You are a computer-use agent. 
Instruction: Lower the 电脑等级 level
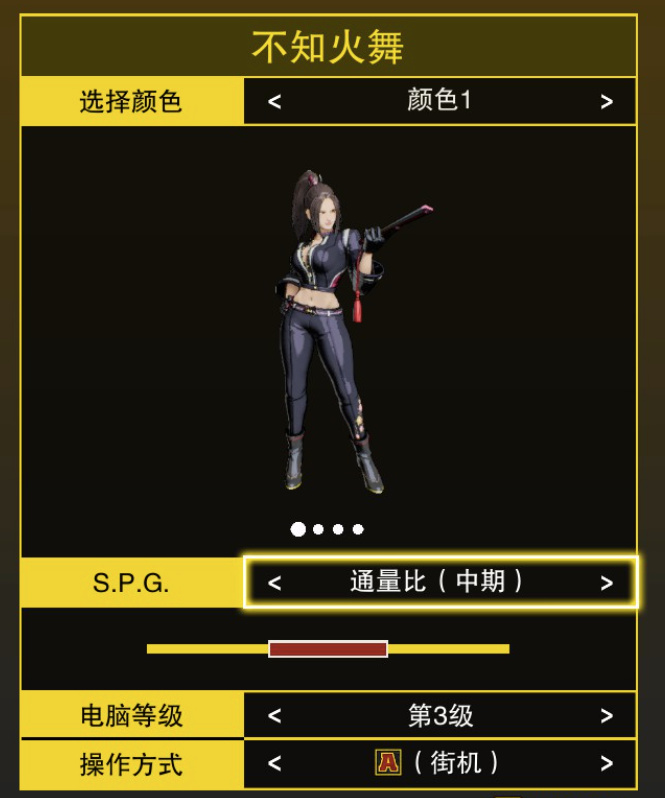275,716
